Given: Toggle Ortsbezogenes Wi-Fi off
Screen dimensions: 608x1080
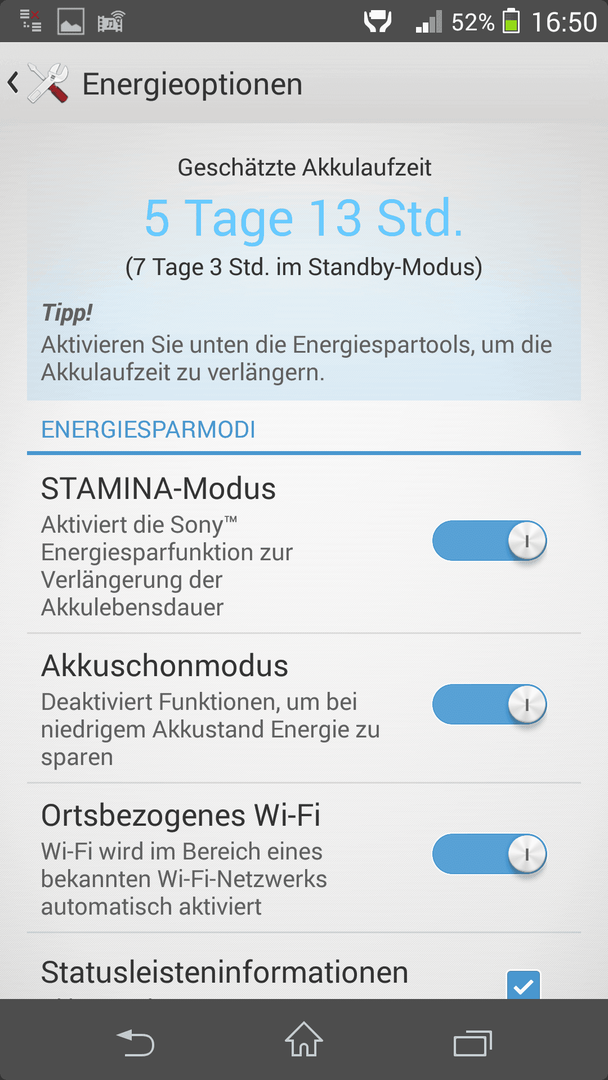Looking at the screenshot, I should click(x=490, y=854).
